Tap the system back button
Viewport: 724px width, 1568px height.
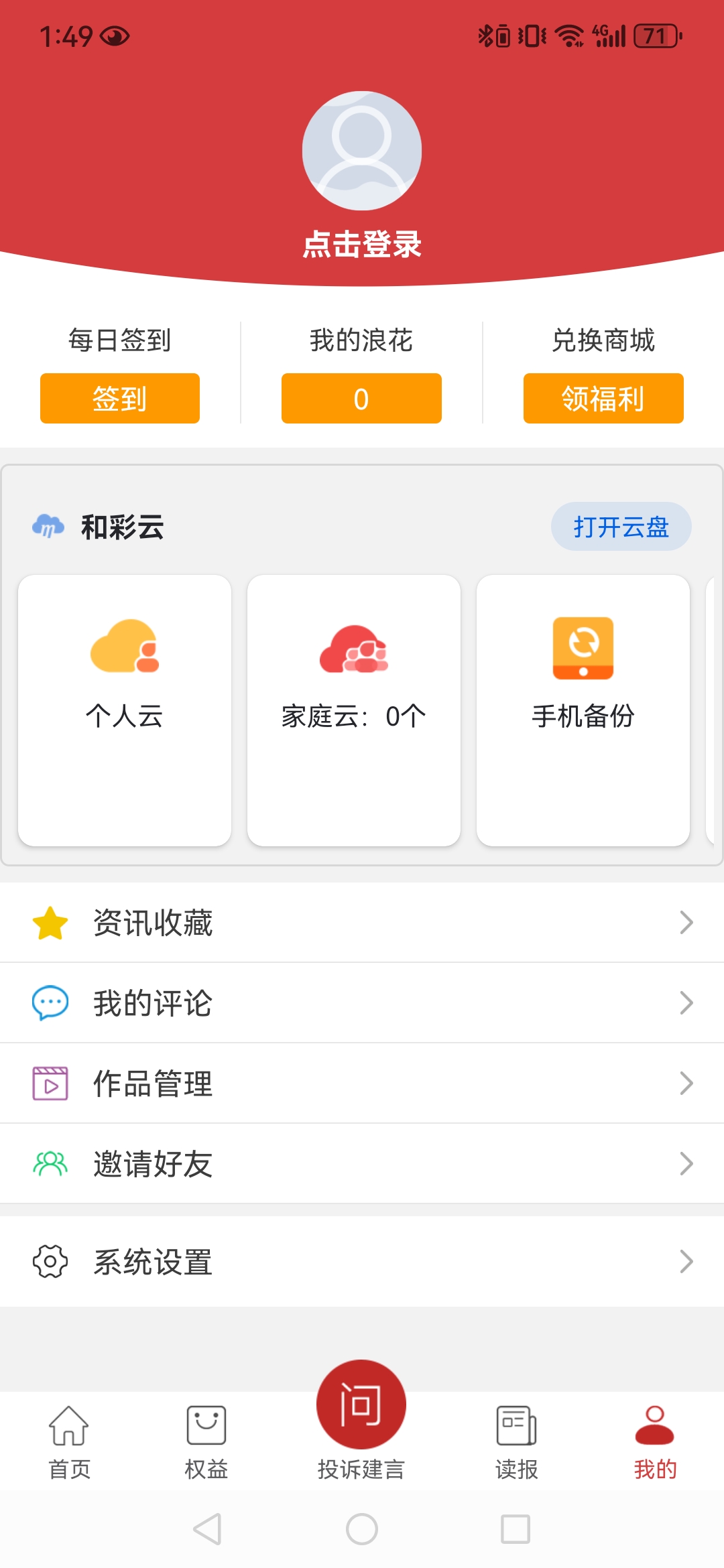click(208, 1529)
